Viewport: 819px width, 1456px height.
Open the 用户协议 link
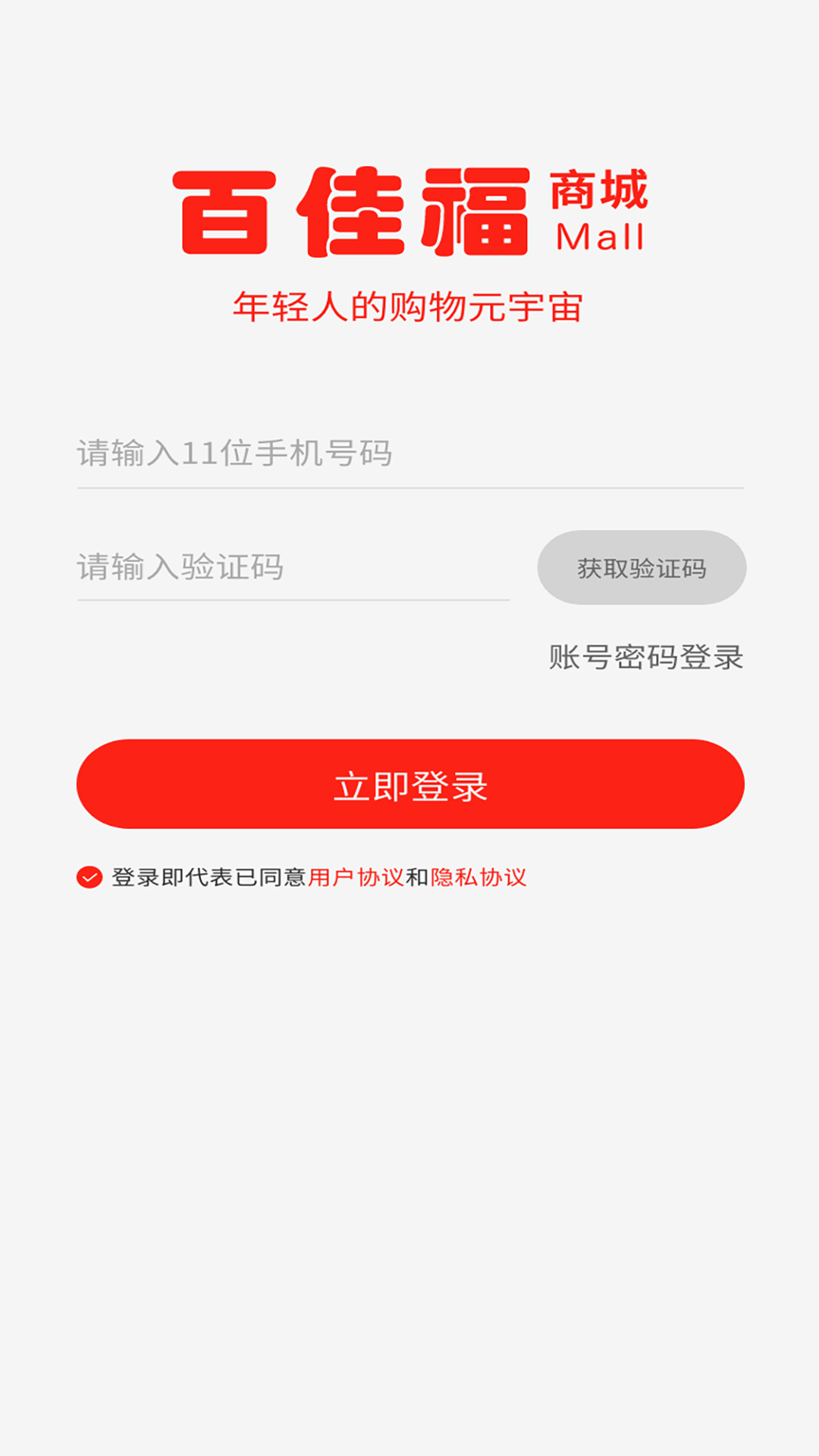coord(356,877)
